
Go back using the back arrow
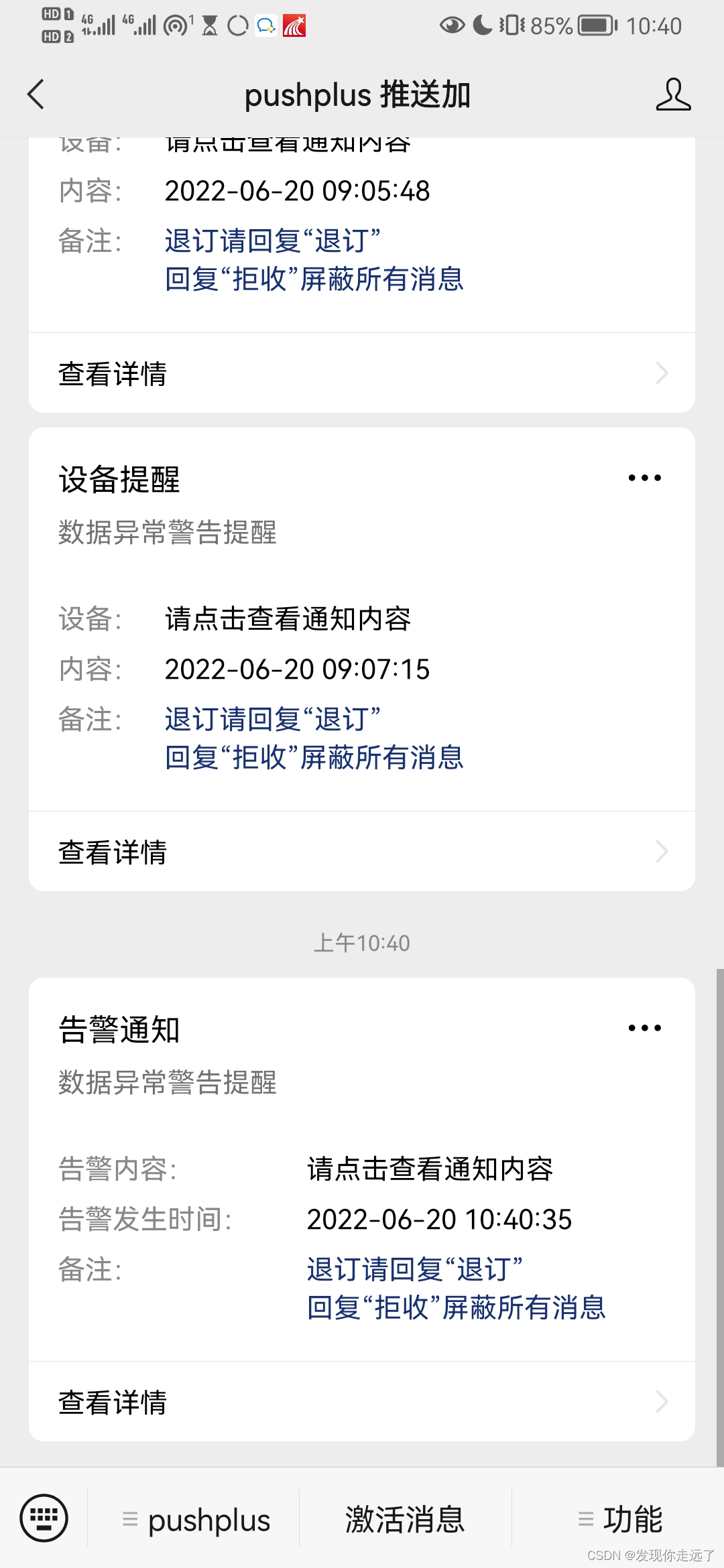tap(36, 94)
